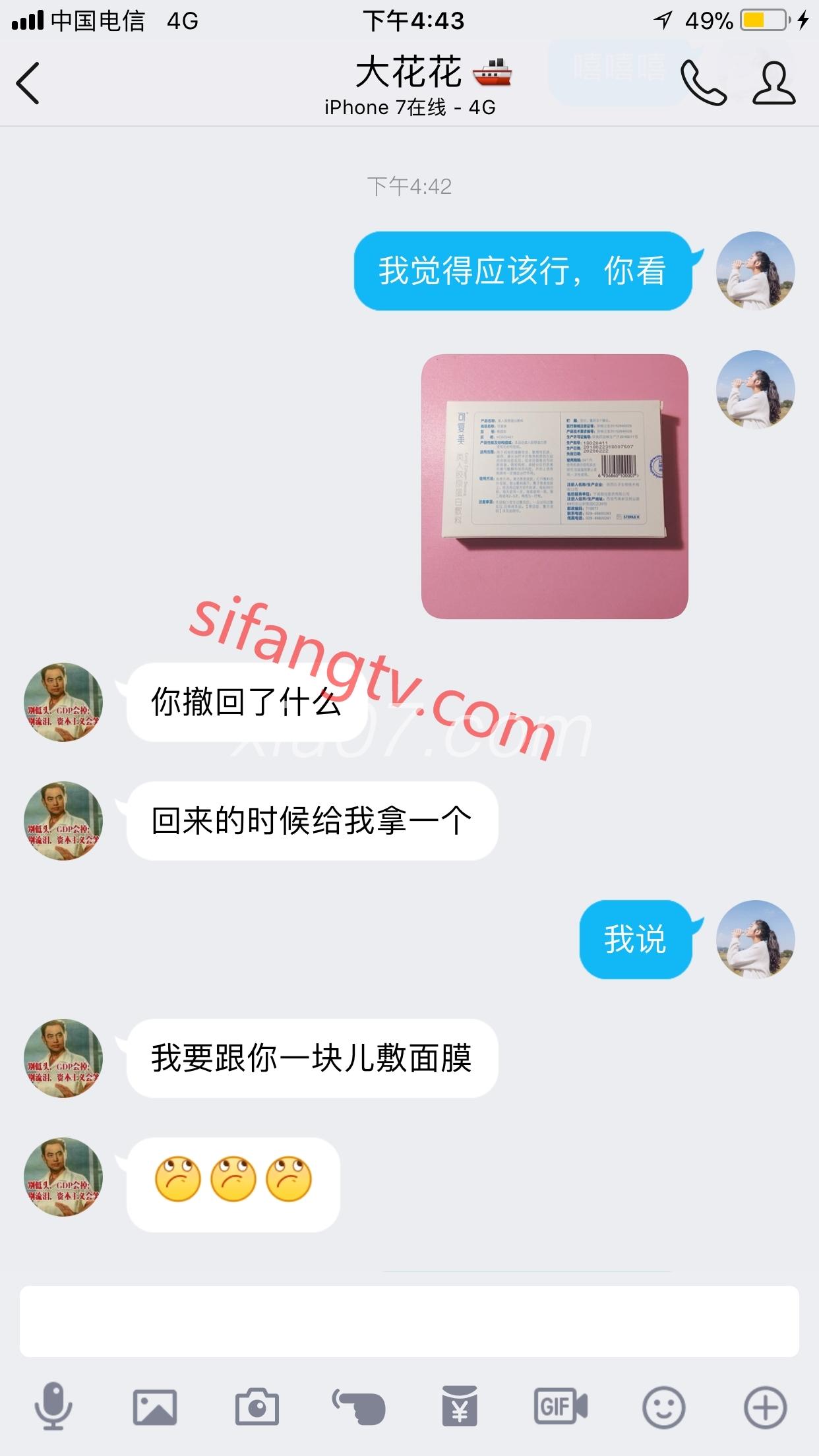Open the plus menu for more options

coord(765,1407)
